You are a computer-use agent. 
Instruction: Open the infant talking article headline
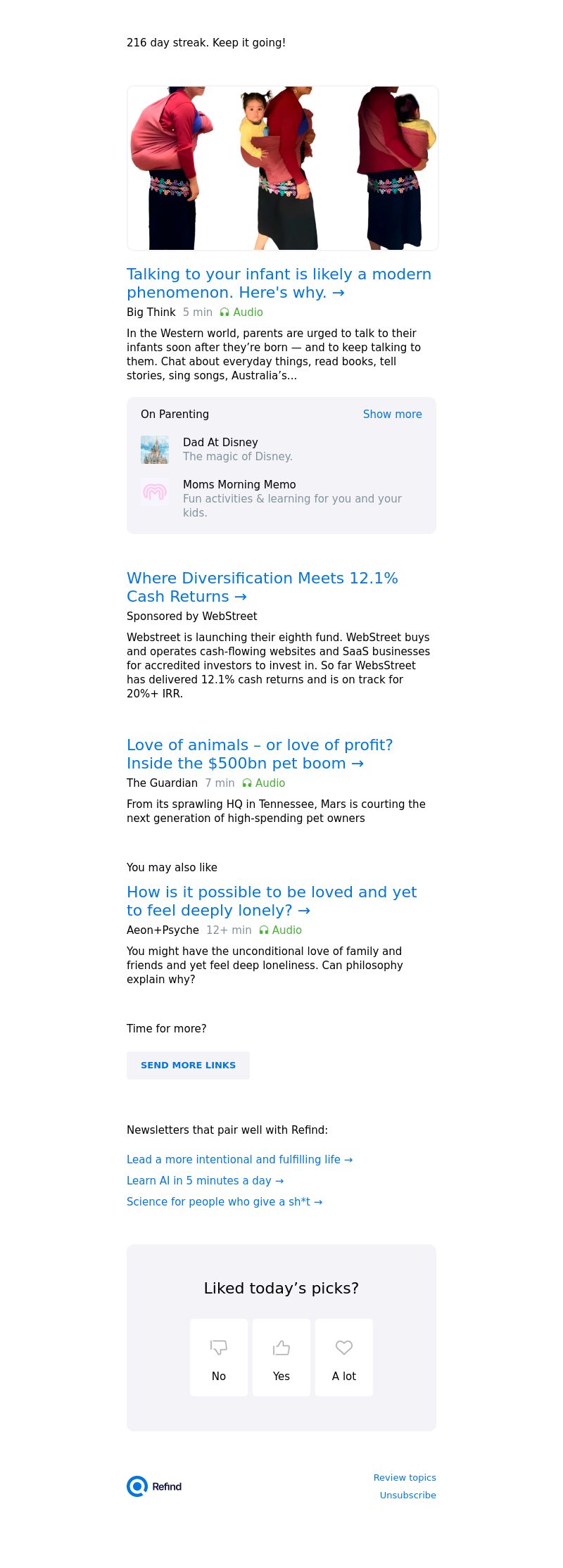click(279, 283)
